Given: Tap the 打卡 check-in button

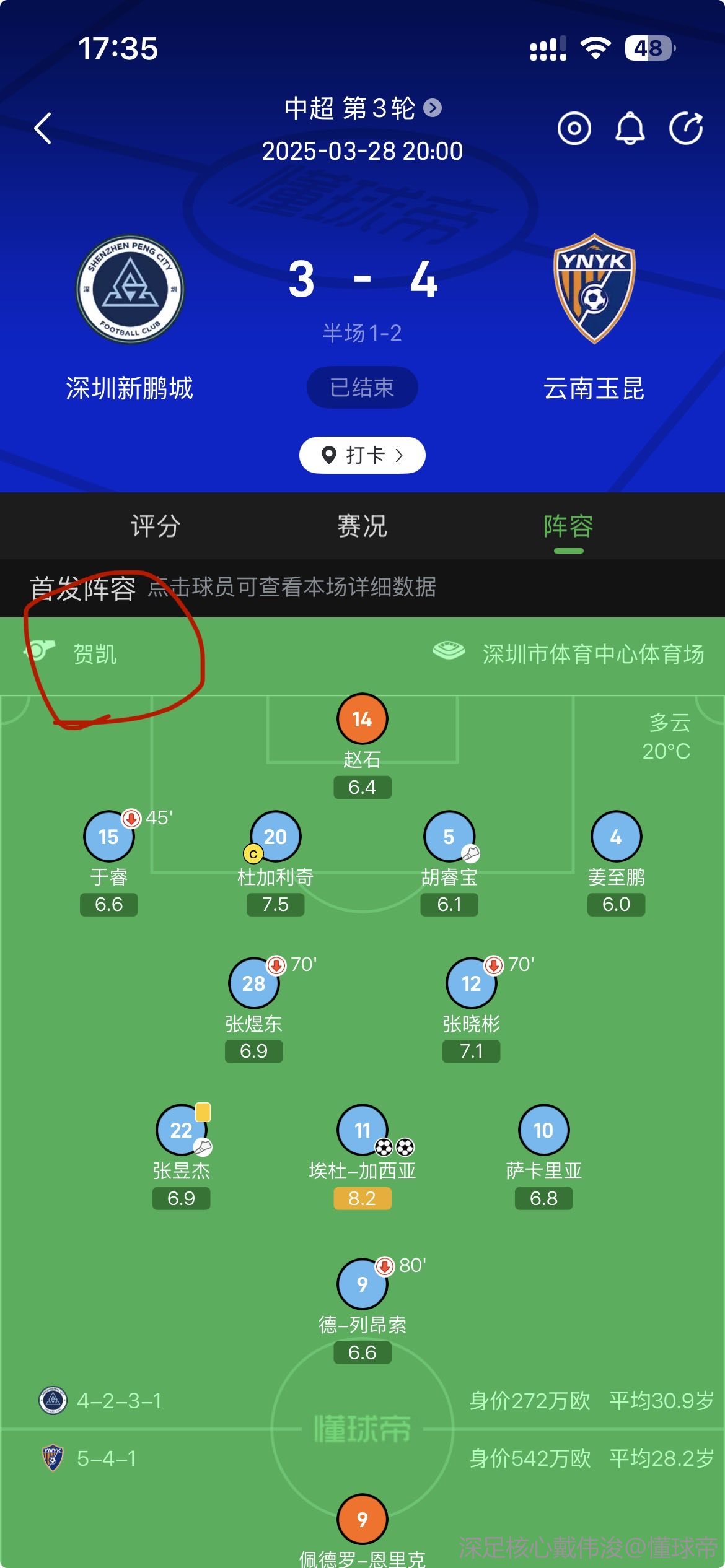Looking at the screenshot, I should pos(362,455).
